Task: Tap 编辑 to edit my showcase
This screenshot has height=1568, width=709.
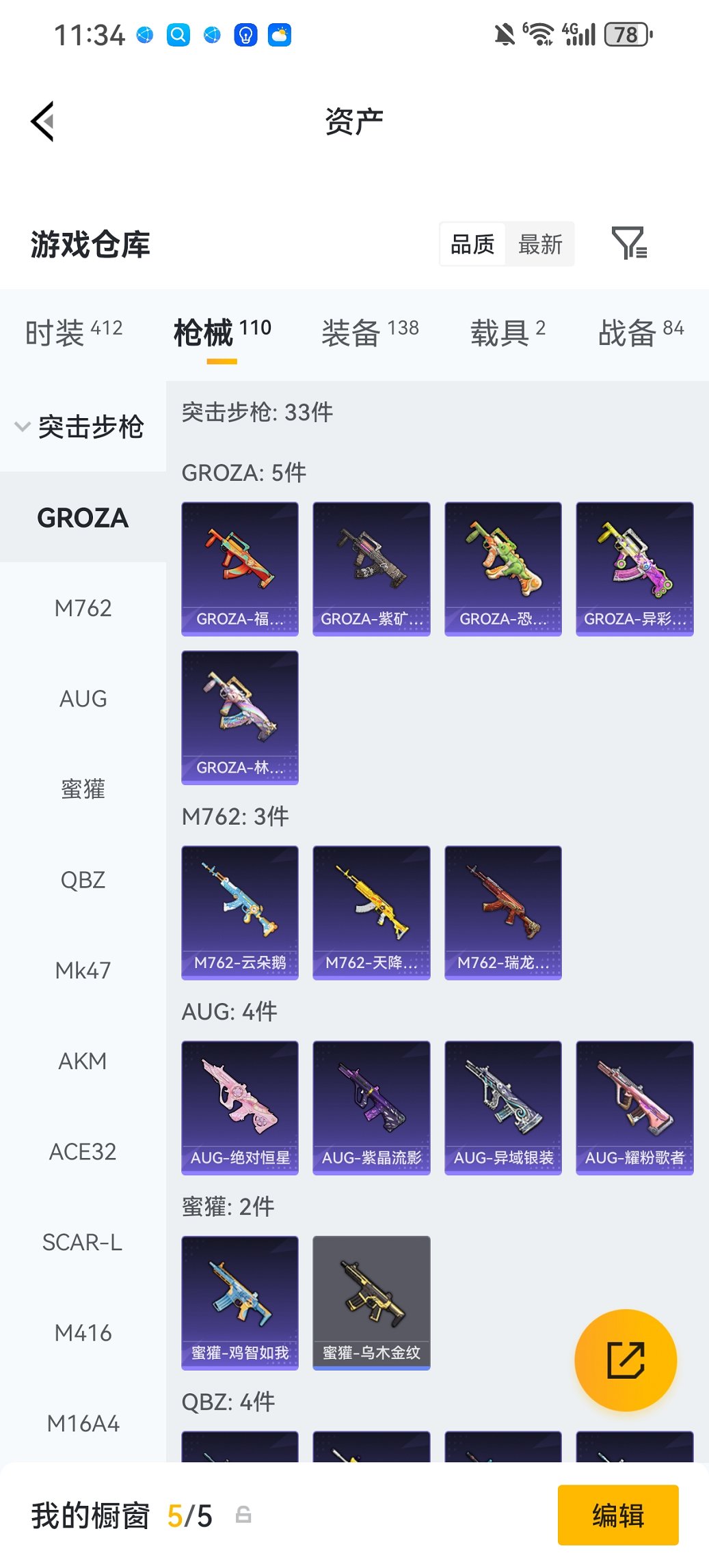Action: pyautogui.click(x=618, y=1515)
